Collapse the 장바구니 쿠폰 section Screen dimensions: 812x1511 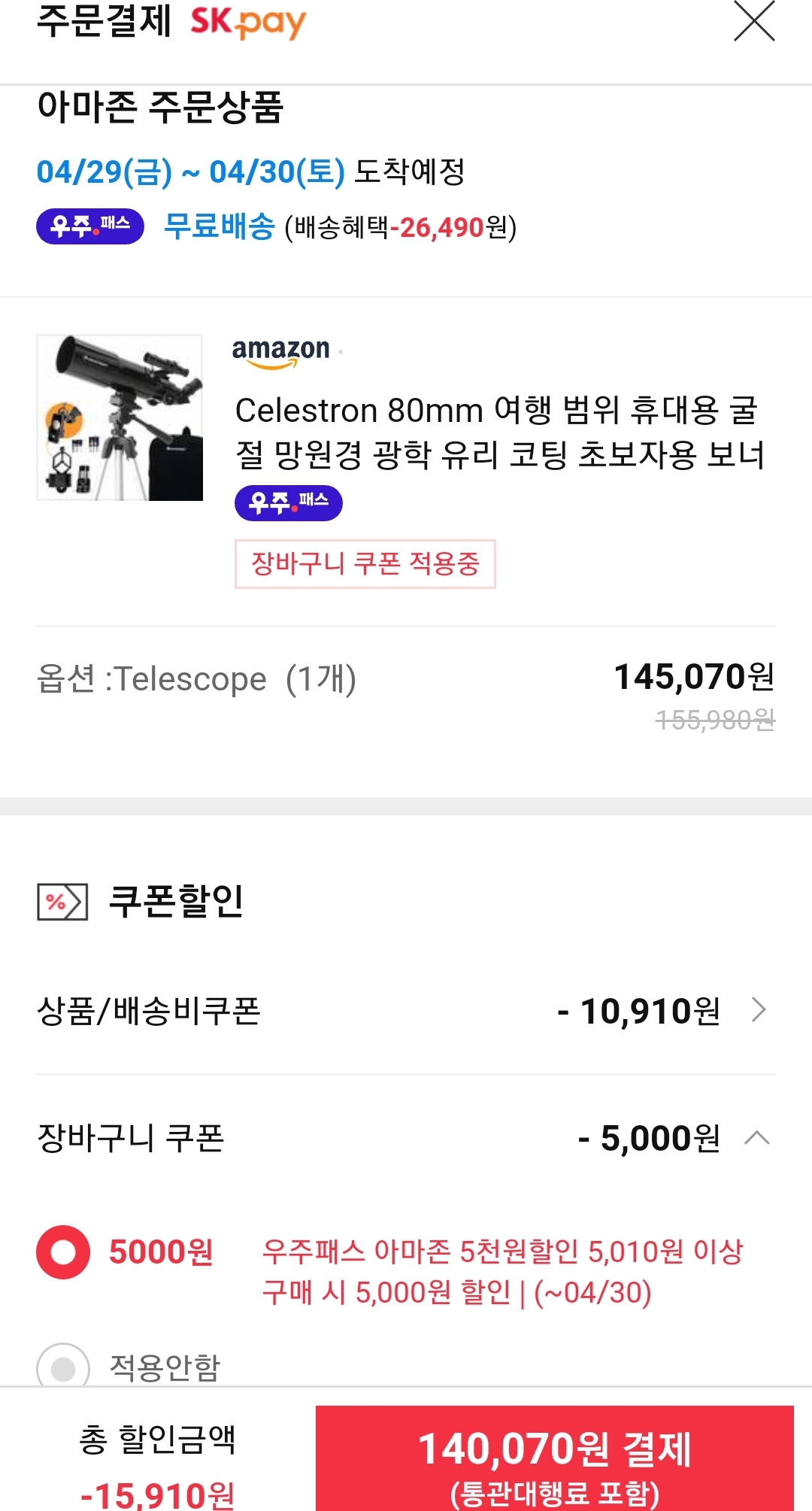tap(406, 1138)
